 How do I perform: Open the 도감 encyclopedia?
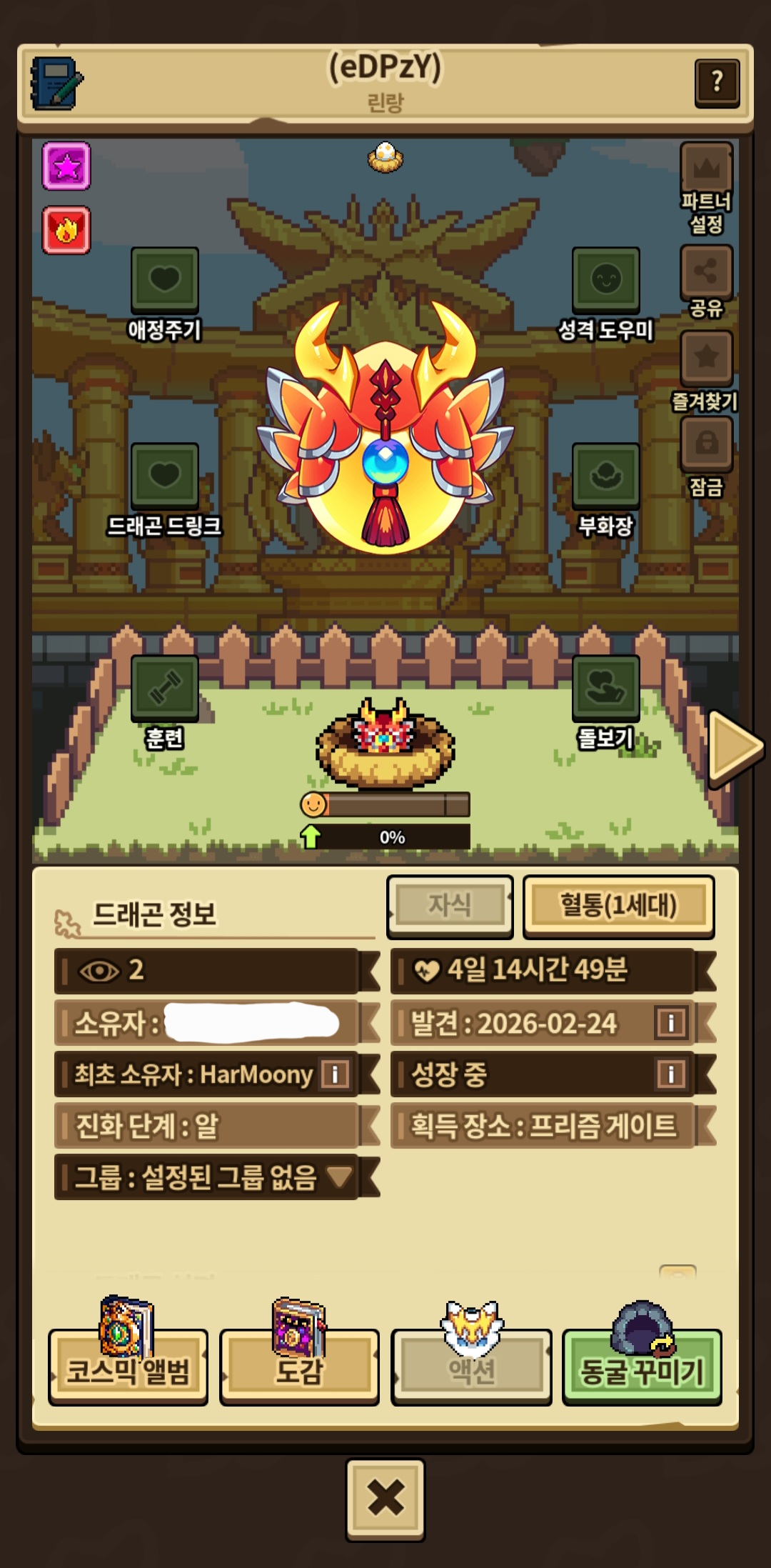click(x=299, y=1369)
